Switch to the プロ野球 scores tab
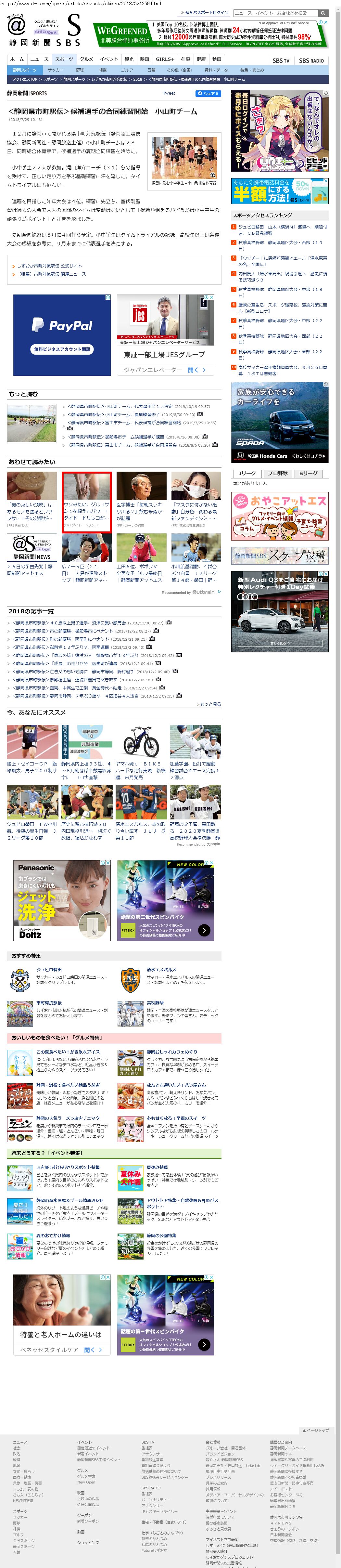 tap(277, 473)
